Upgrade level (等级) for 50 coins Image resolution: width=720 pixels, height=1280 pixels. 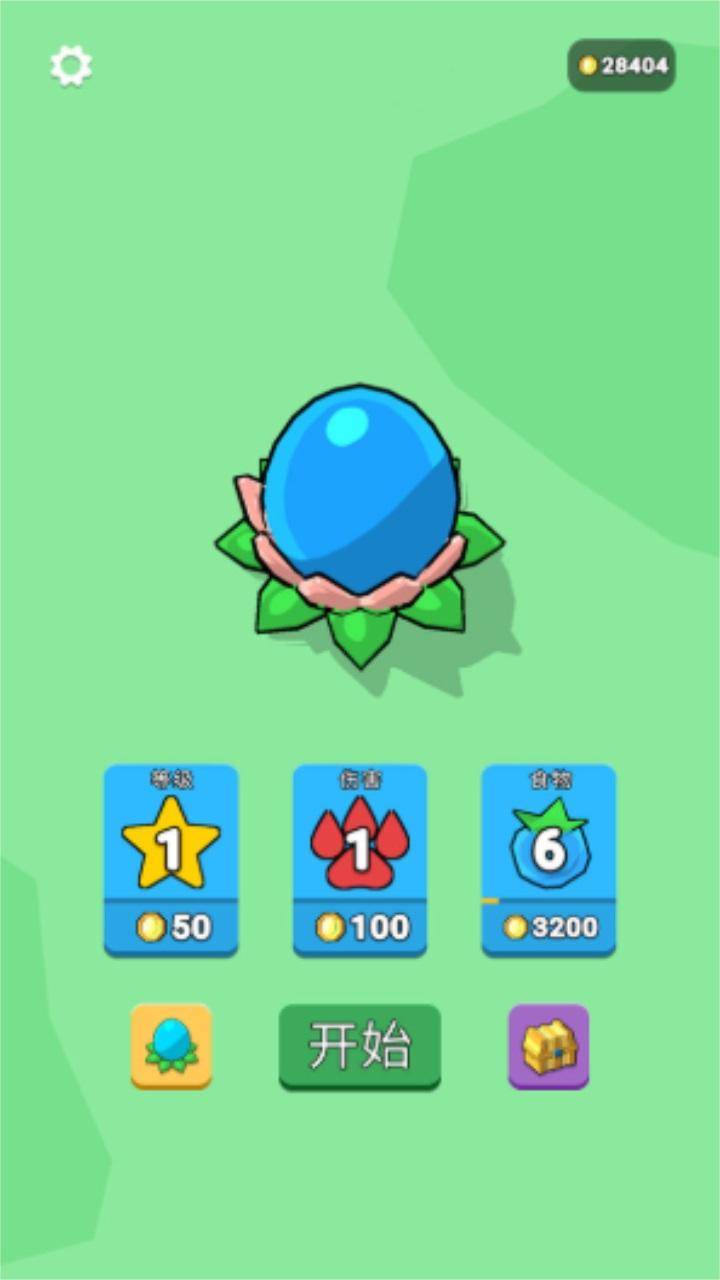171,860
